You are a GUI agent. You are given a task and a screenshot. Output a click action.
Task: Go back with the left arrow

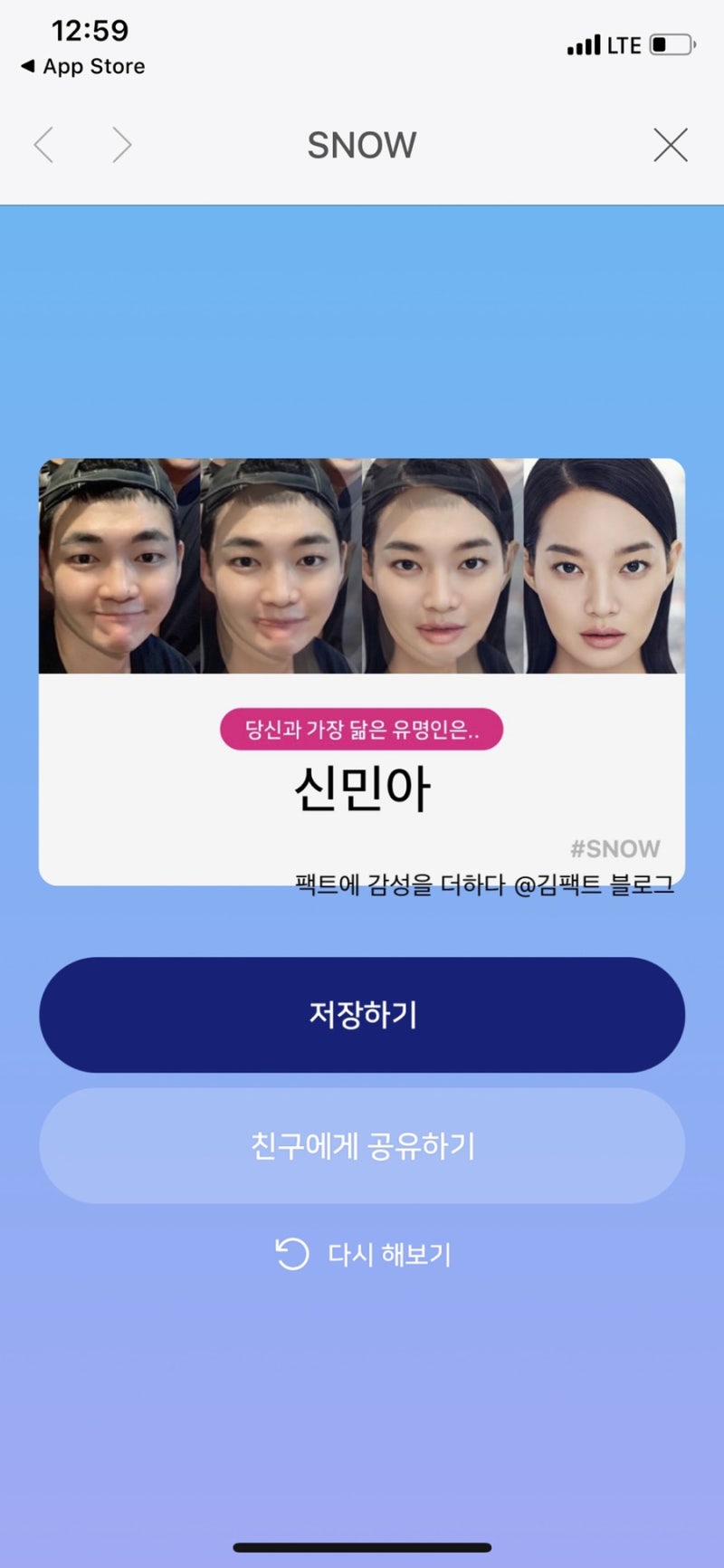44,145
